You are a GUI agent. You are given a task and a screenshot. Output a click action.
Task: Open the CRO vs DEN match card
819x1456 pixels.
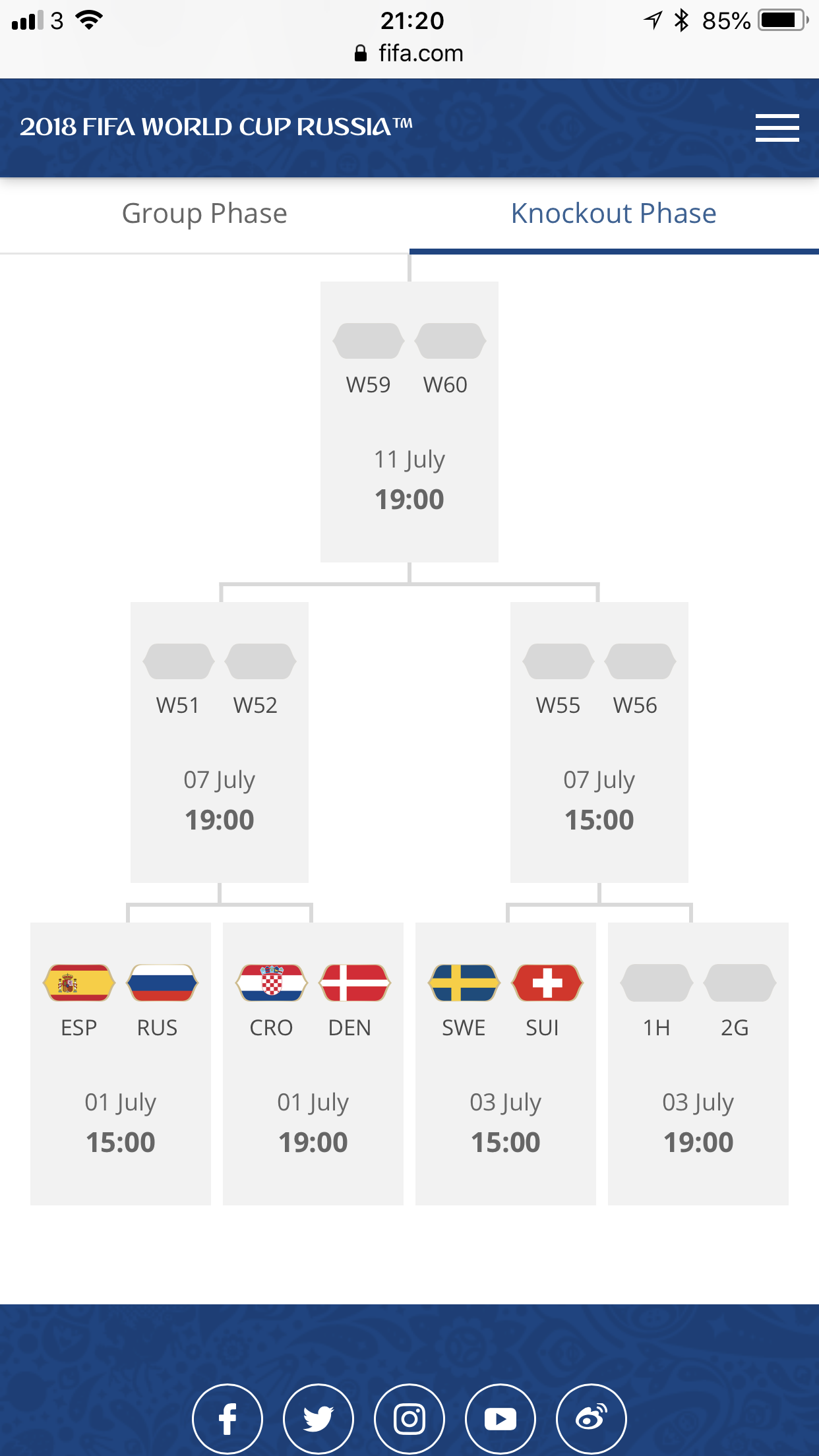click(313, 1063)
